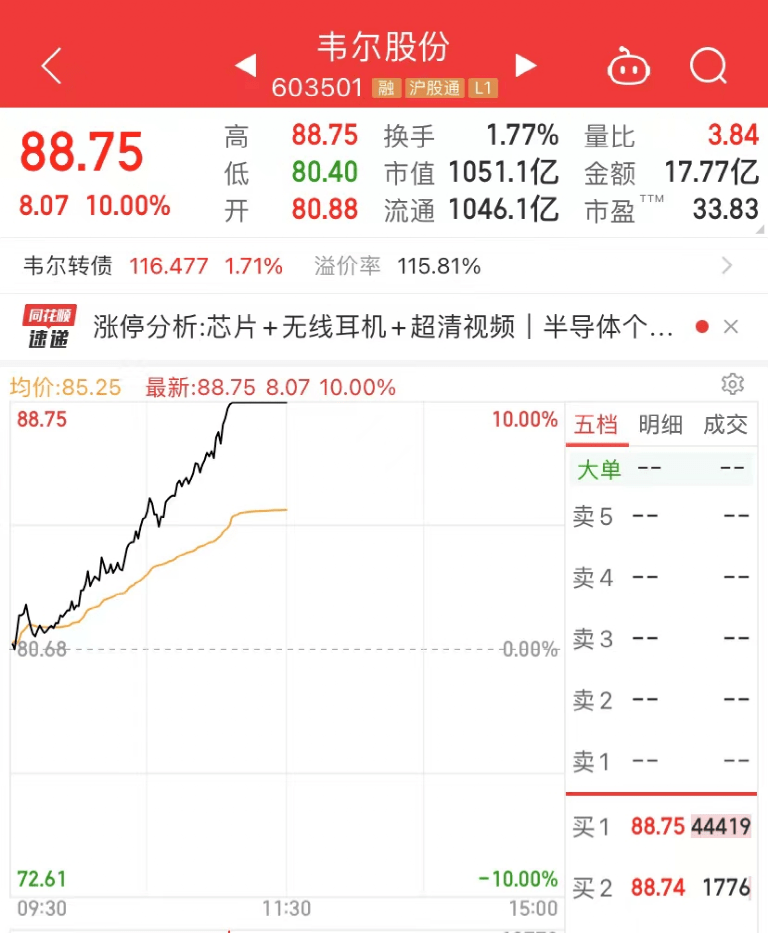
Task: Dismiss the 涨停分析 news banner
Action: coord(731,326)
